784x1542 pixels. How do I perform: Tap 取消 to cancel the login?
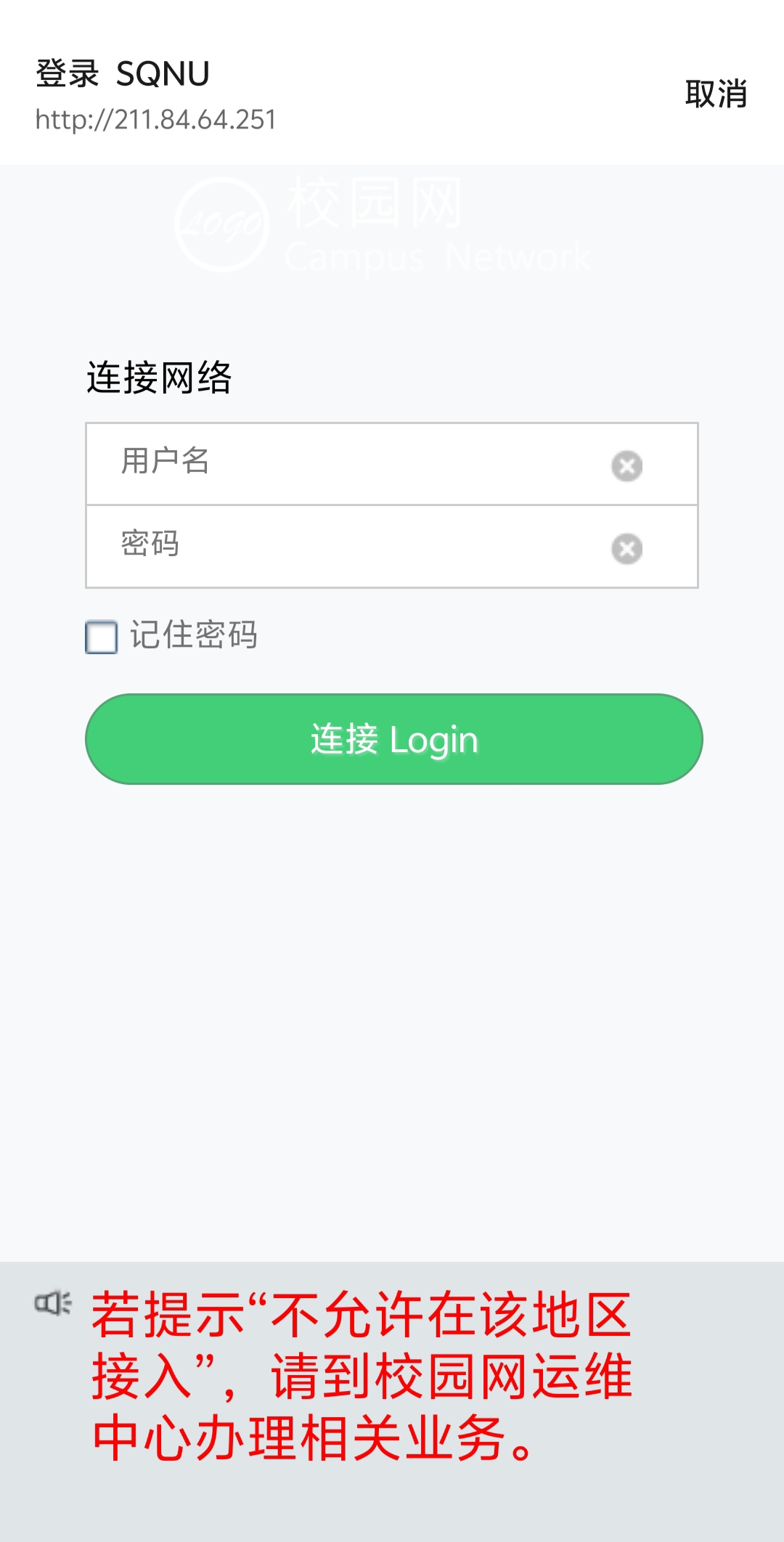[716, 94]
